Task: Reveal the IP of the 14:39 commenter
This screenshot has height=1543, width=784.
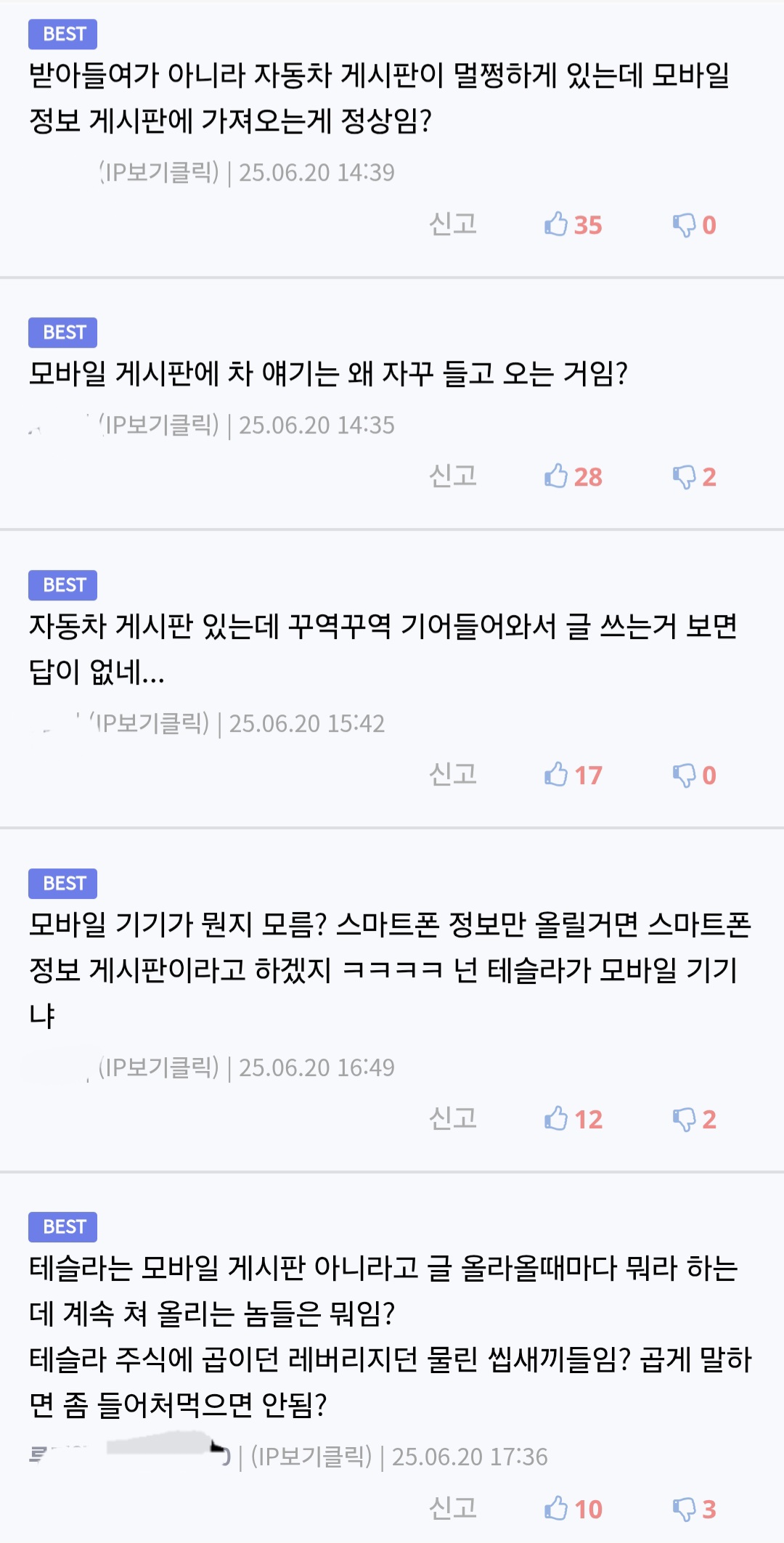Action: 160,172
